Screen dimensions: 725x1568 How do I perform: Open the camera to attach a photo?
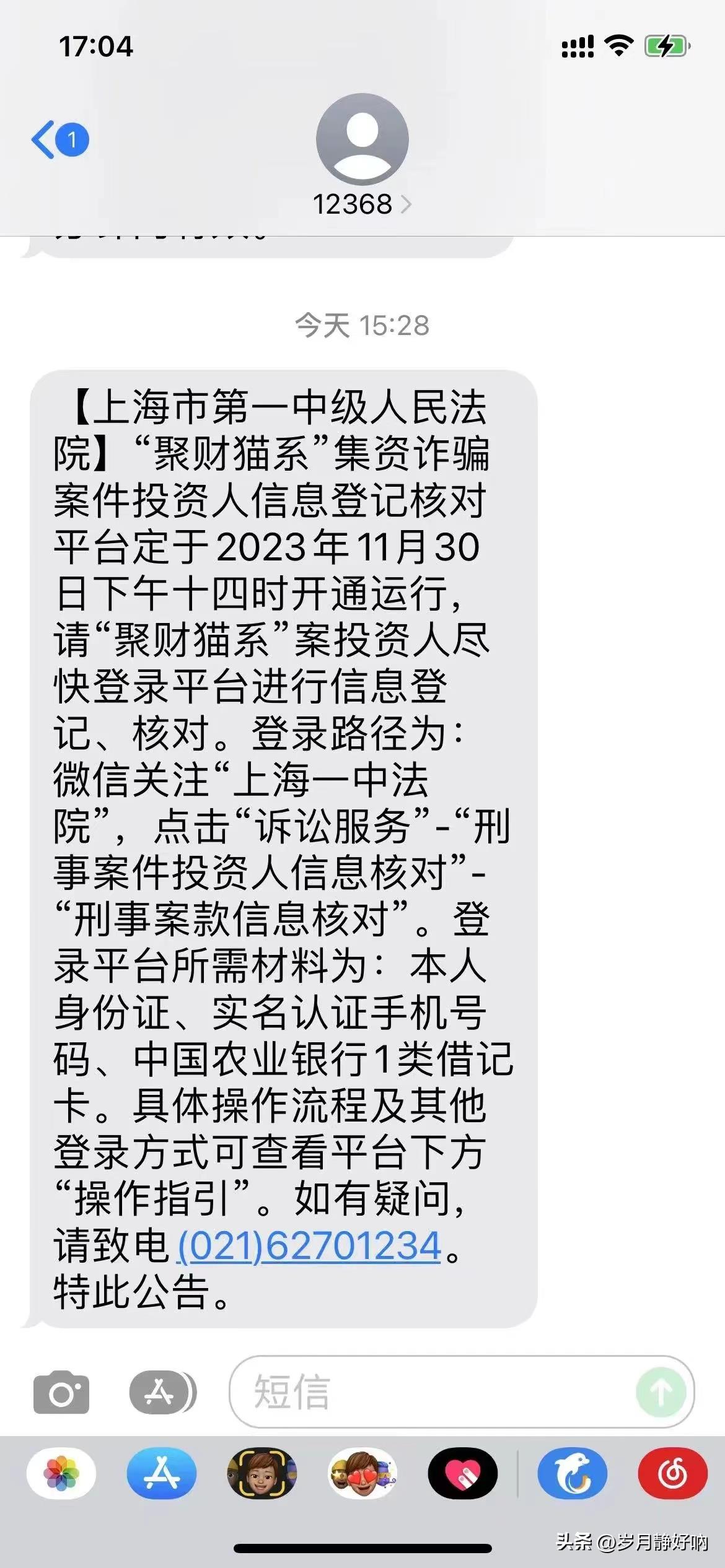point(61,1393)
